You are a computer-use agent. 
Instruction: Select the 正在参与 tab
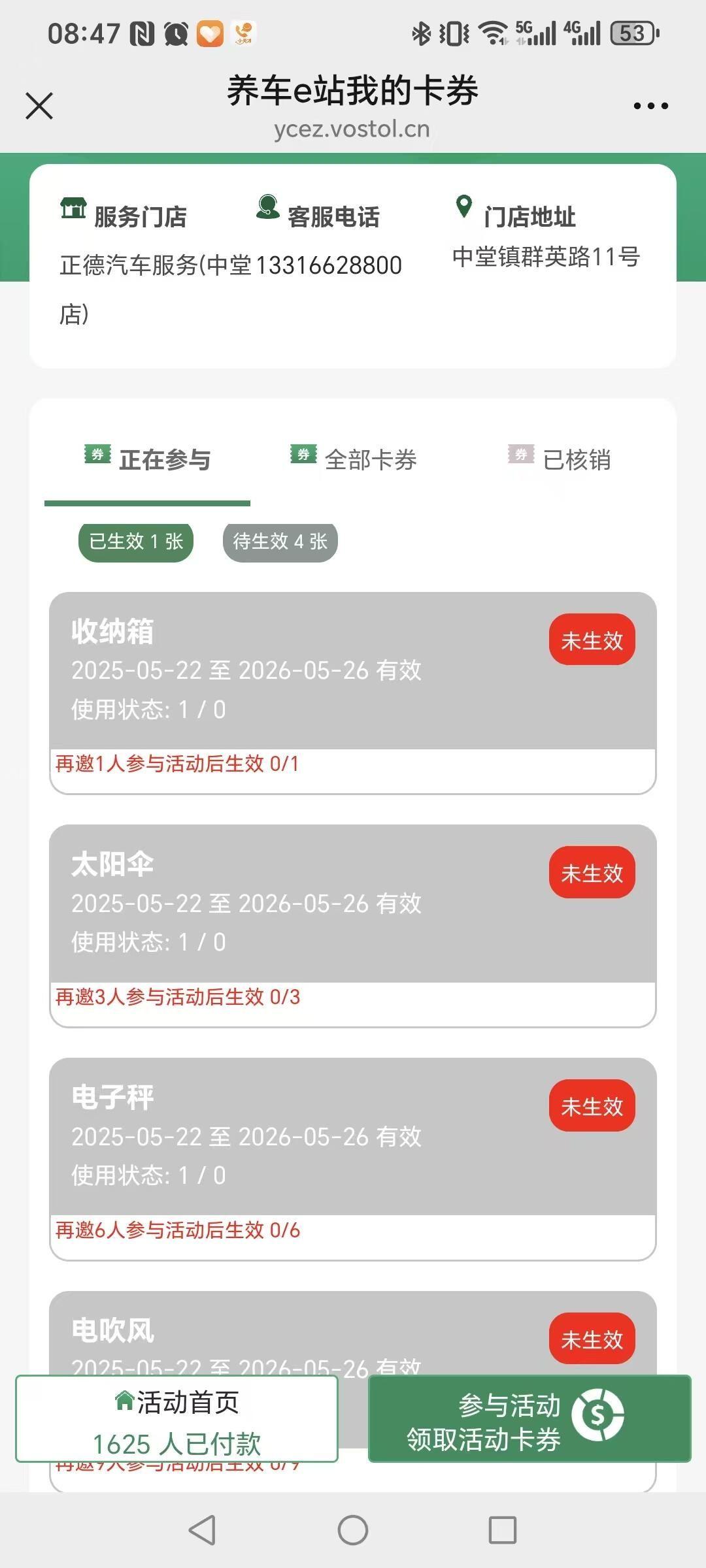click(x=148, y=459)
